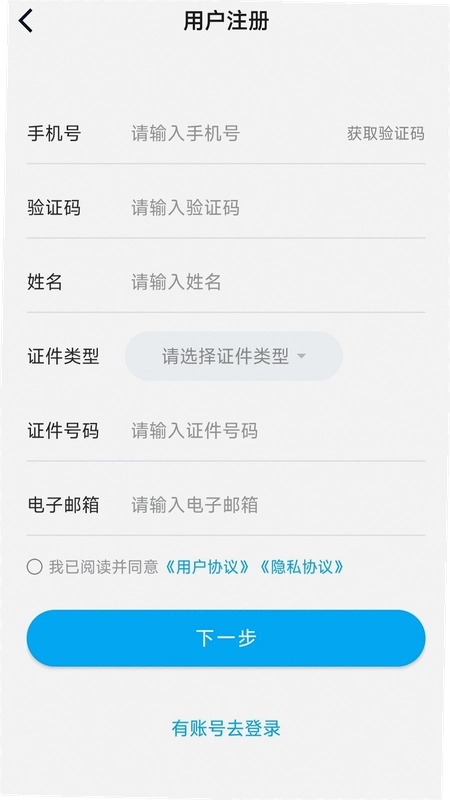Request code via 获取验证码
Image resolution: width=450 pixels, height=800 pixels.
tap(386, 134)
